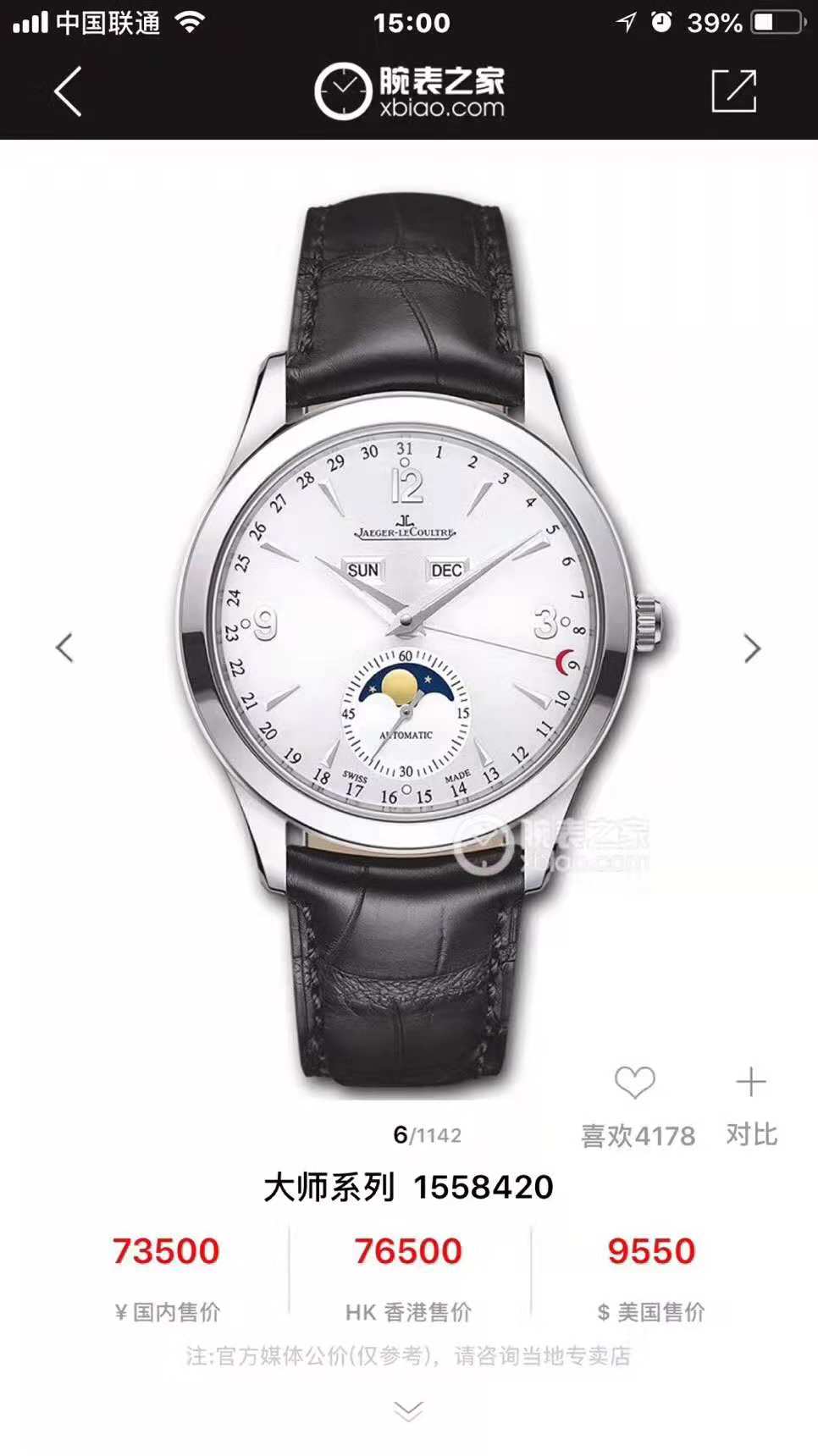This screenshot has height=1456, width=818.
Task: Expand more details with the down chevron
Action: point(409,1410)
